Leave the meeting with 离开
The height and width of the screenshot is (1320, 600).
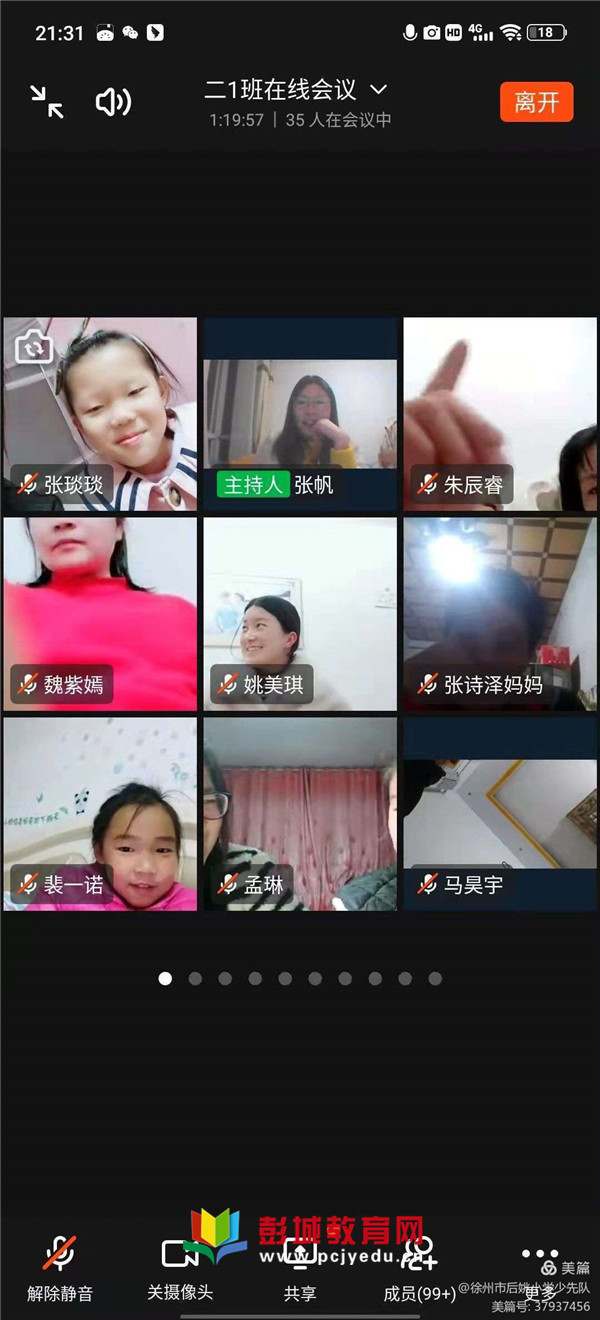coord(536,102)
